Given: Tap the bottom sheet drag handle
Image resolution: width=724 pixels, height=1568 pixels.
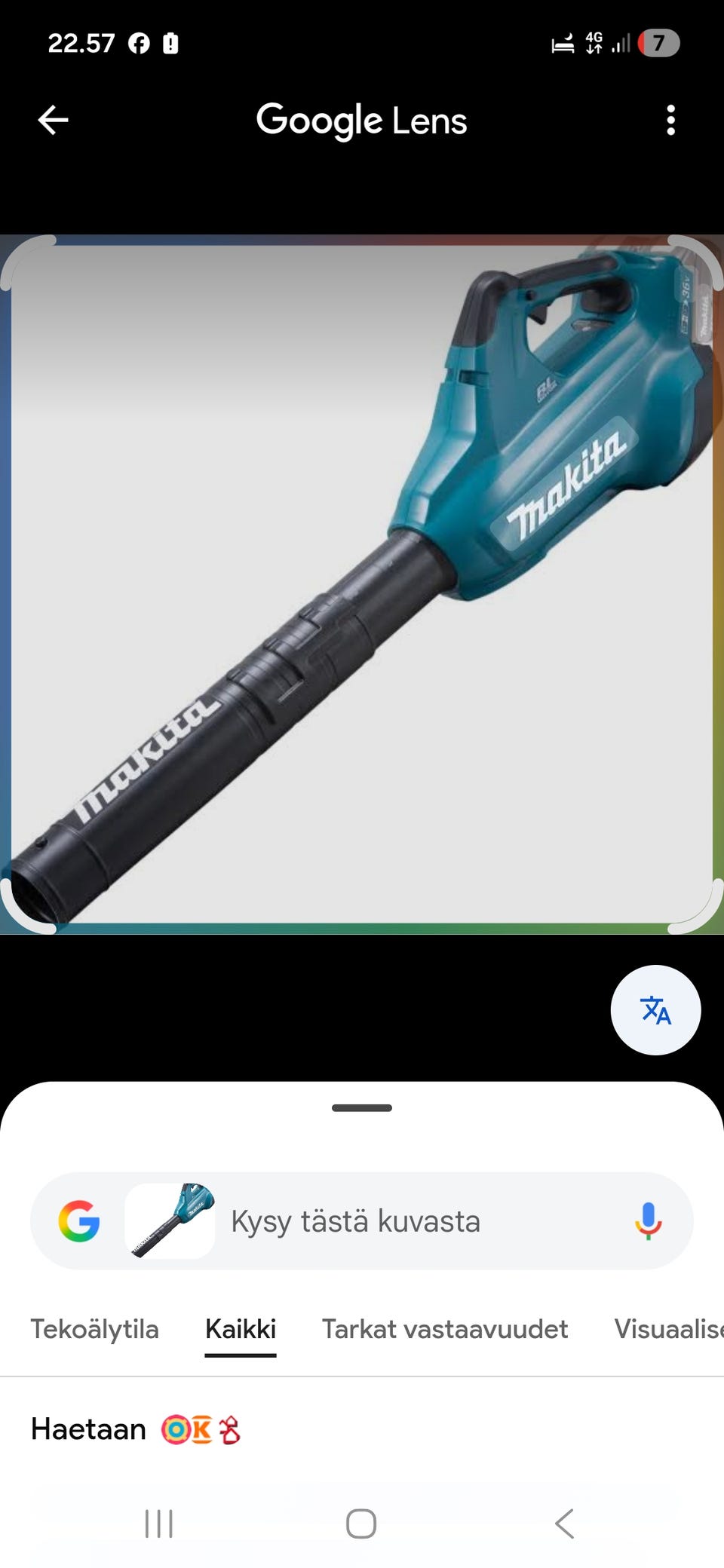Looking at the screenshot, I should tap(362, 1107).
